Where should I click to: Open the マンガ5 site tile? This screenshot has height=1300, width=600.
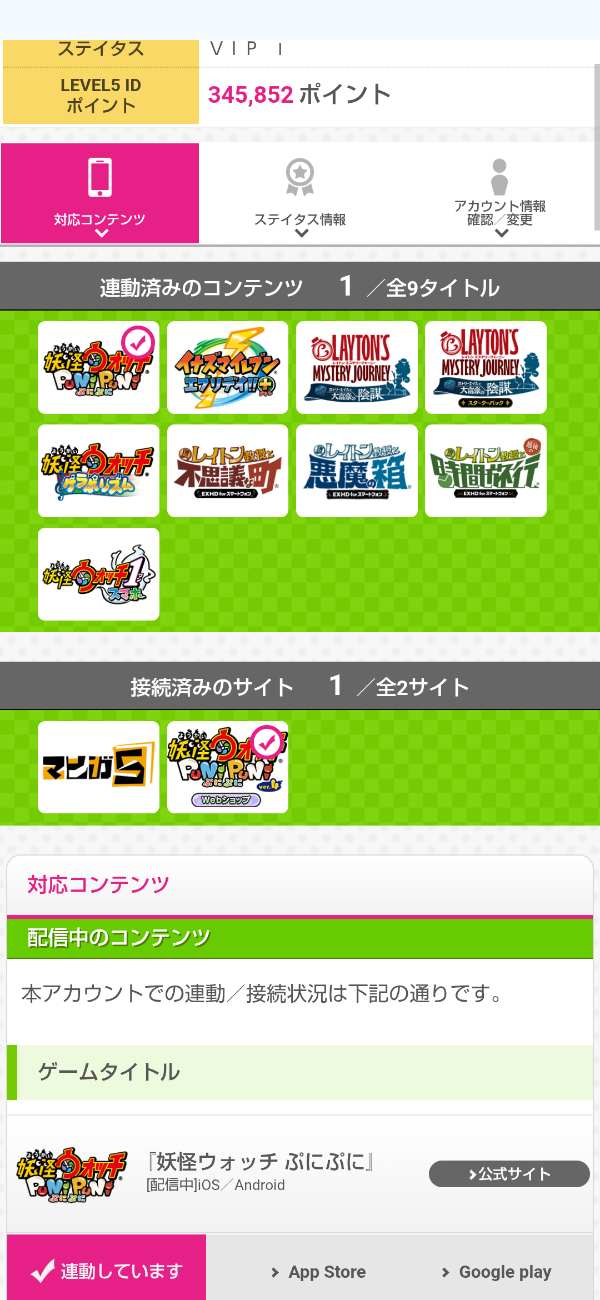[99, 767]
